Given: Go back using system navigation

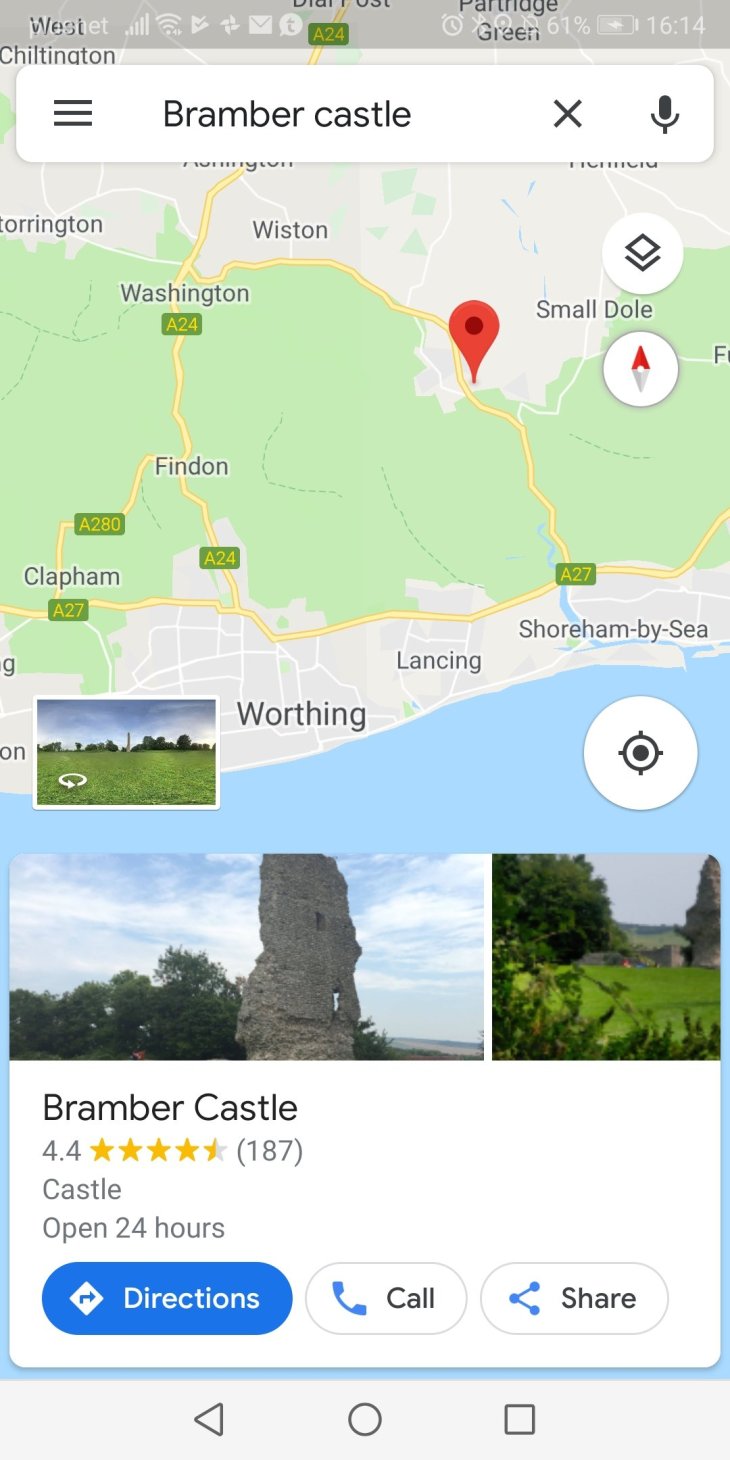Looking at the screenshot, I should coord(209,1419).
